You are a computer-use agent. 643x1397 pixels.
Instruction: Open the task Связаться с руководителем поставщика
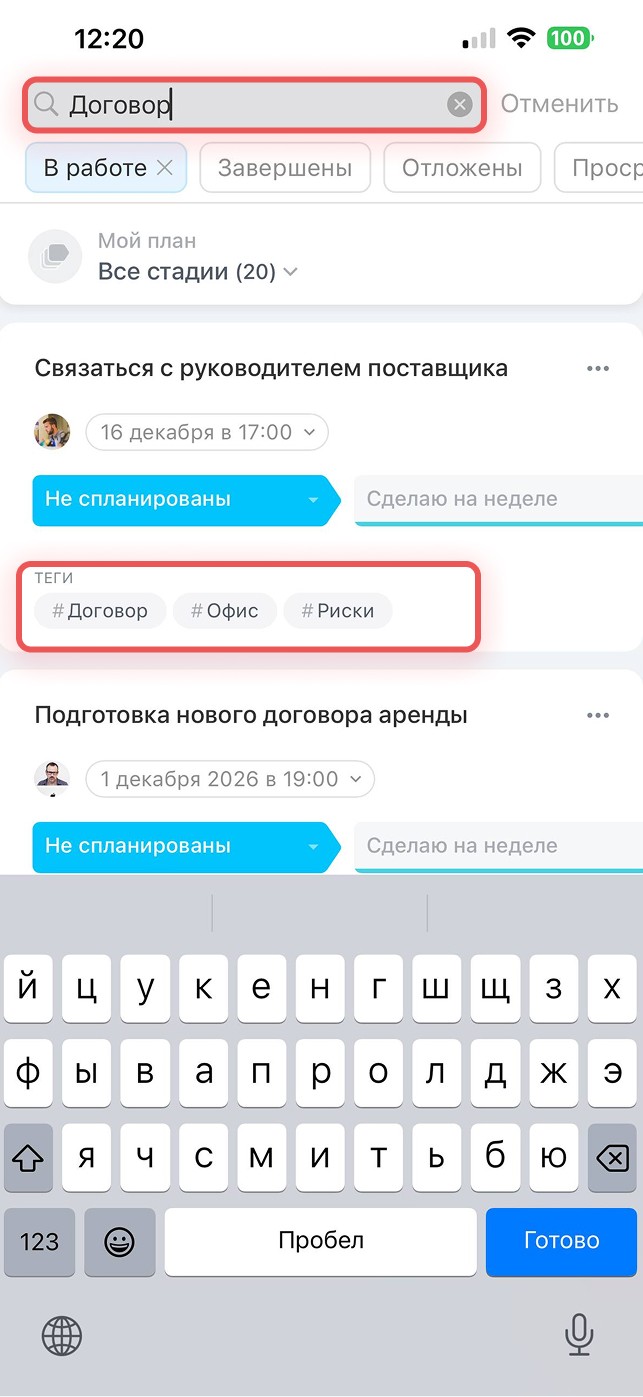271,369
